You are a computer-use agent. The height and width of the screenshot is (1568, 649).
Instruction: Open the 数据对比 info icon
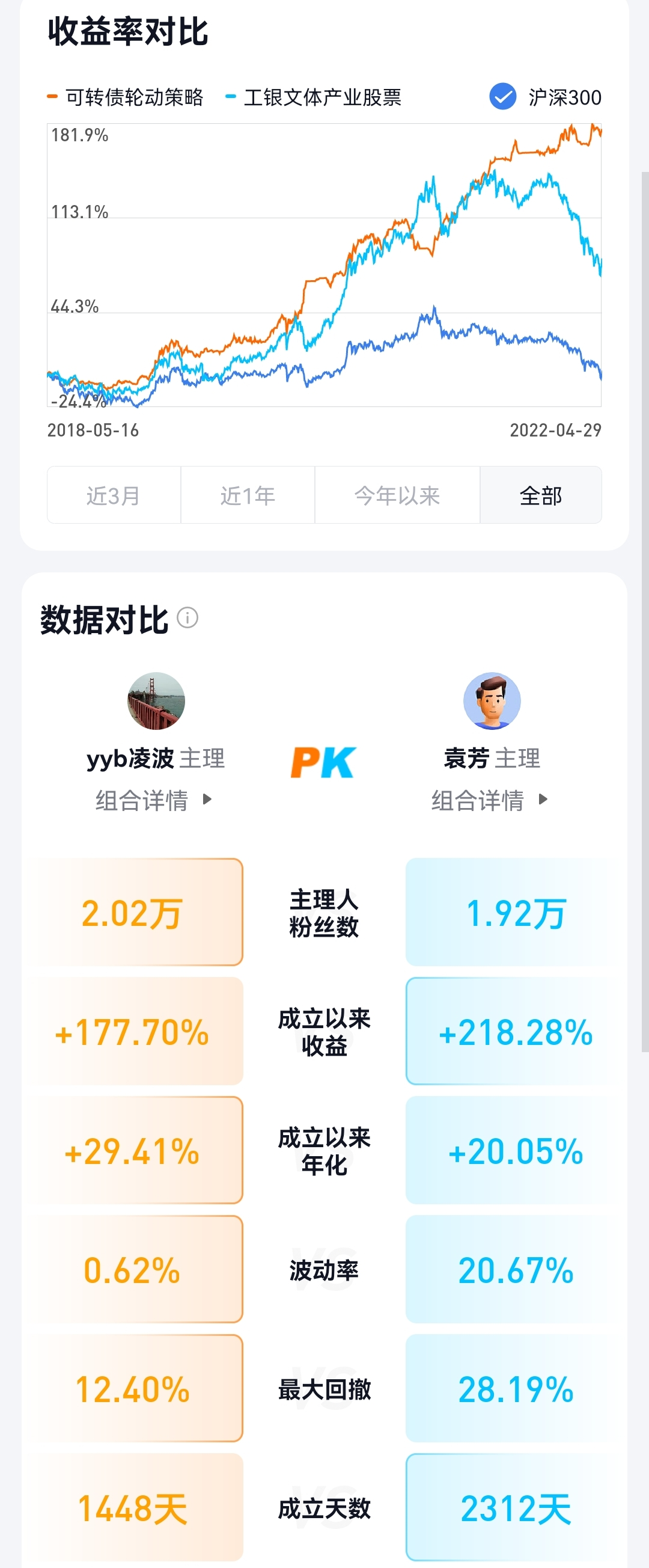pyautogui.click(x=187, y=618)
